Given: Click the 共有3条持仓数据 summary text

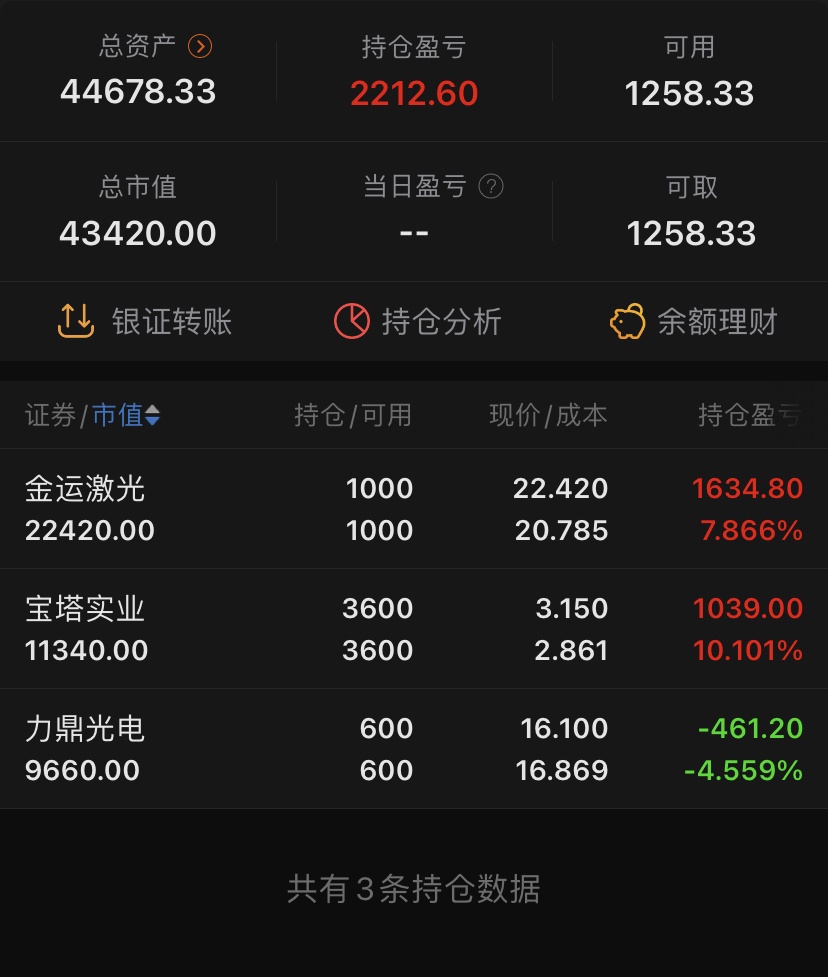Looking at the screenshot, I should [414, 890].
